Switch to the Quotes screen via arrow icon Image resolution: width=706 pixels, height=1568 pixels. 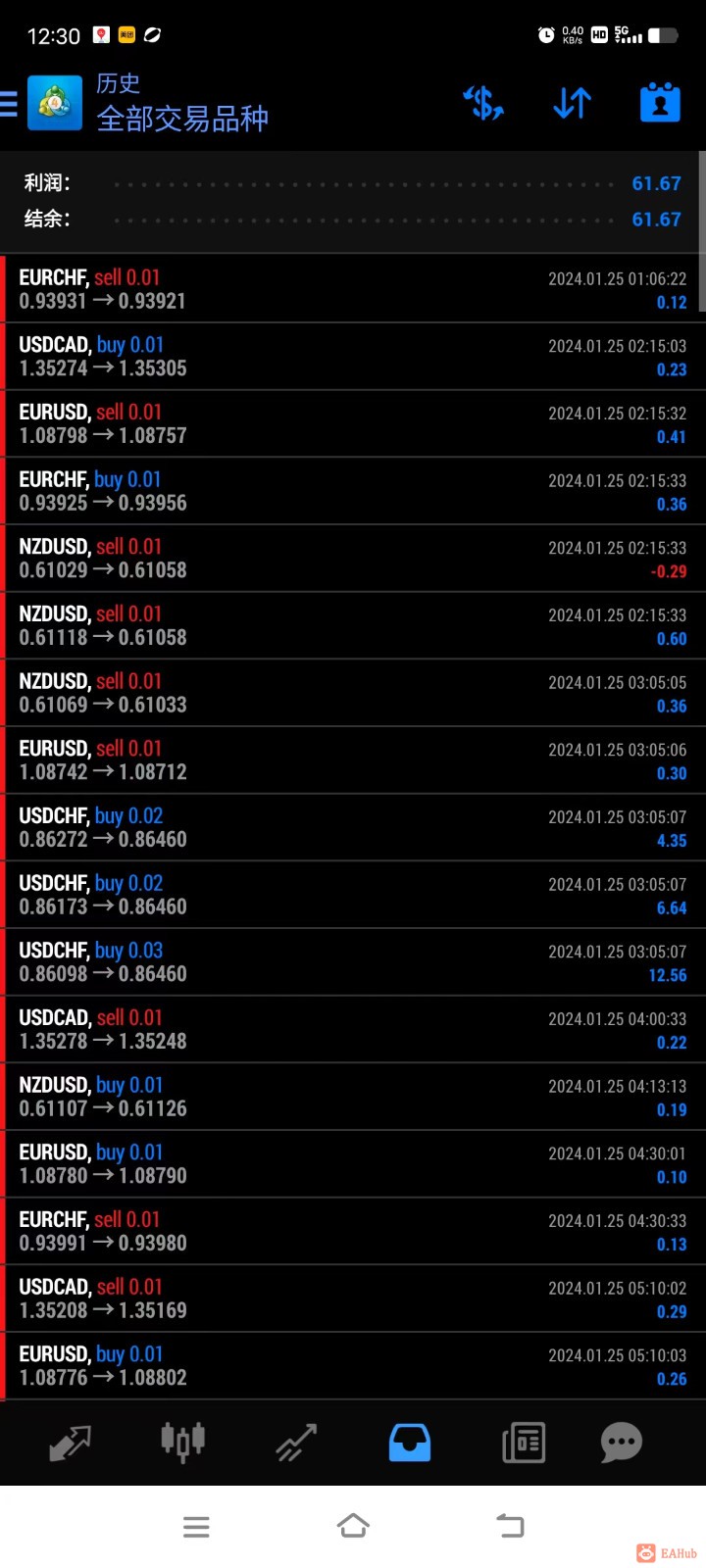[70, 1442]
